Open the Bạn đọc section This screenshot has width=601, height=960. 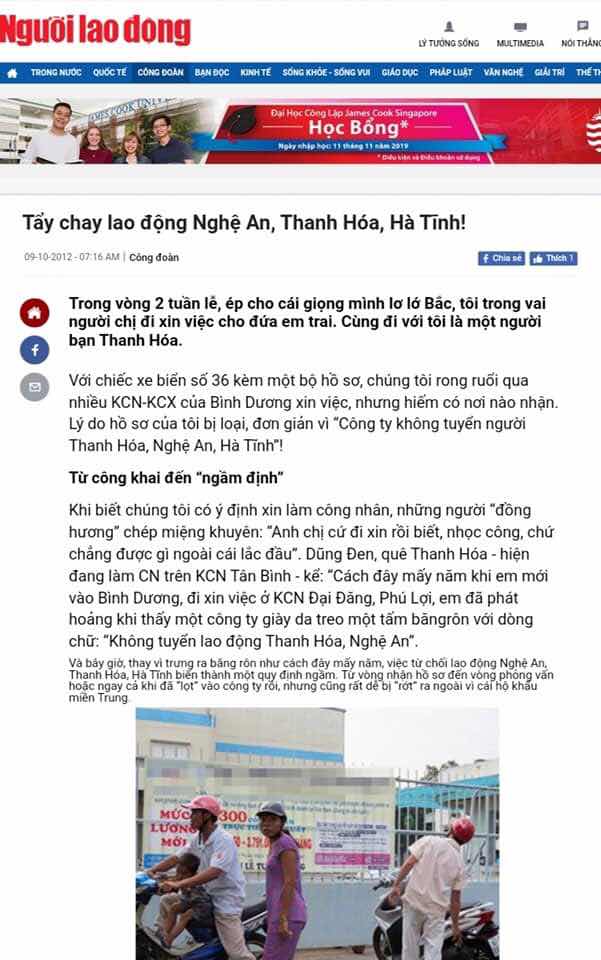coord(212,73)
